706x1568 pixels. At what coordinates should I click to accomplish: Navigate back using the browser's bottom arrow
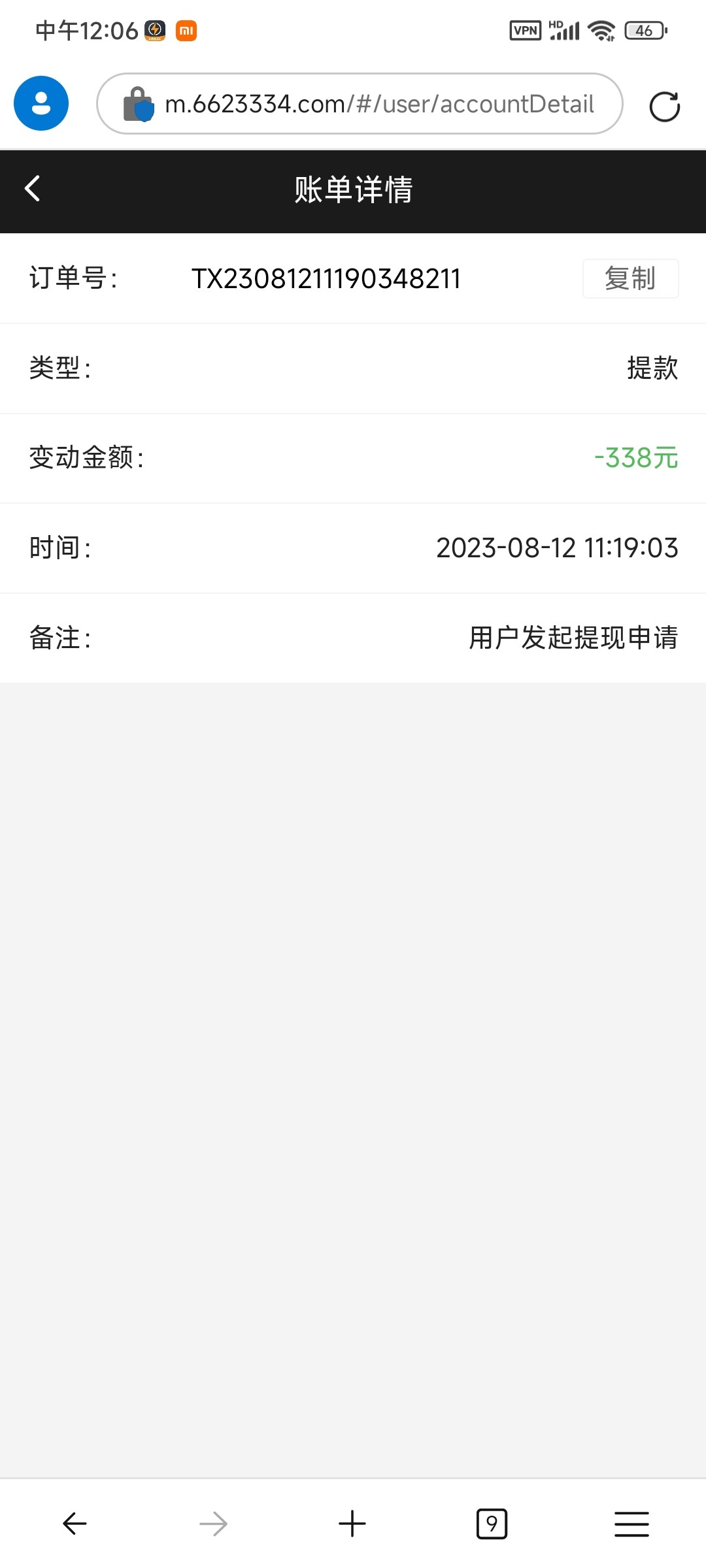pos(75,1524)
